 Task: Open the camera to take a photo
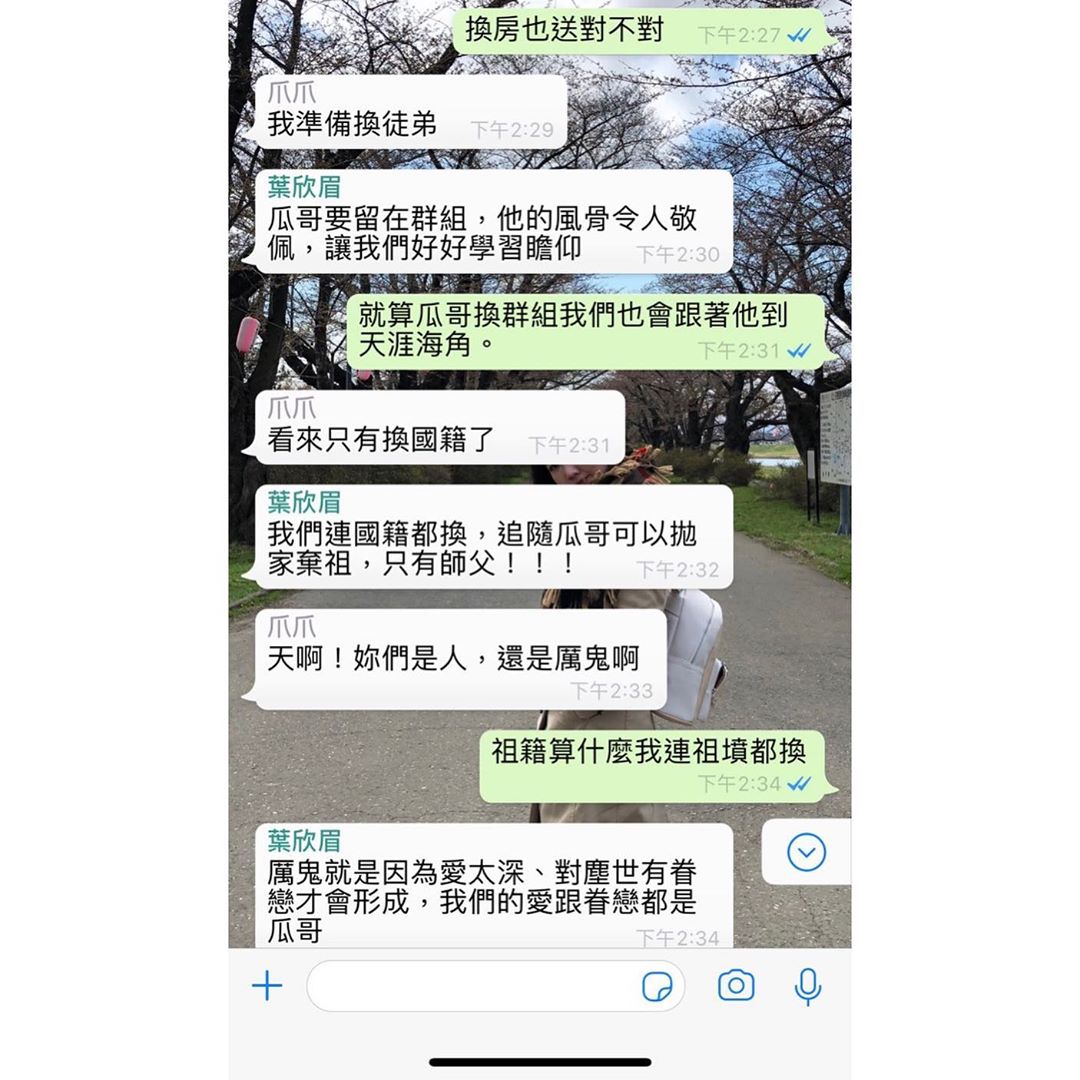coord(736,986)
